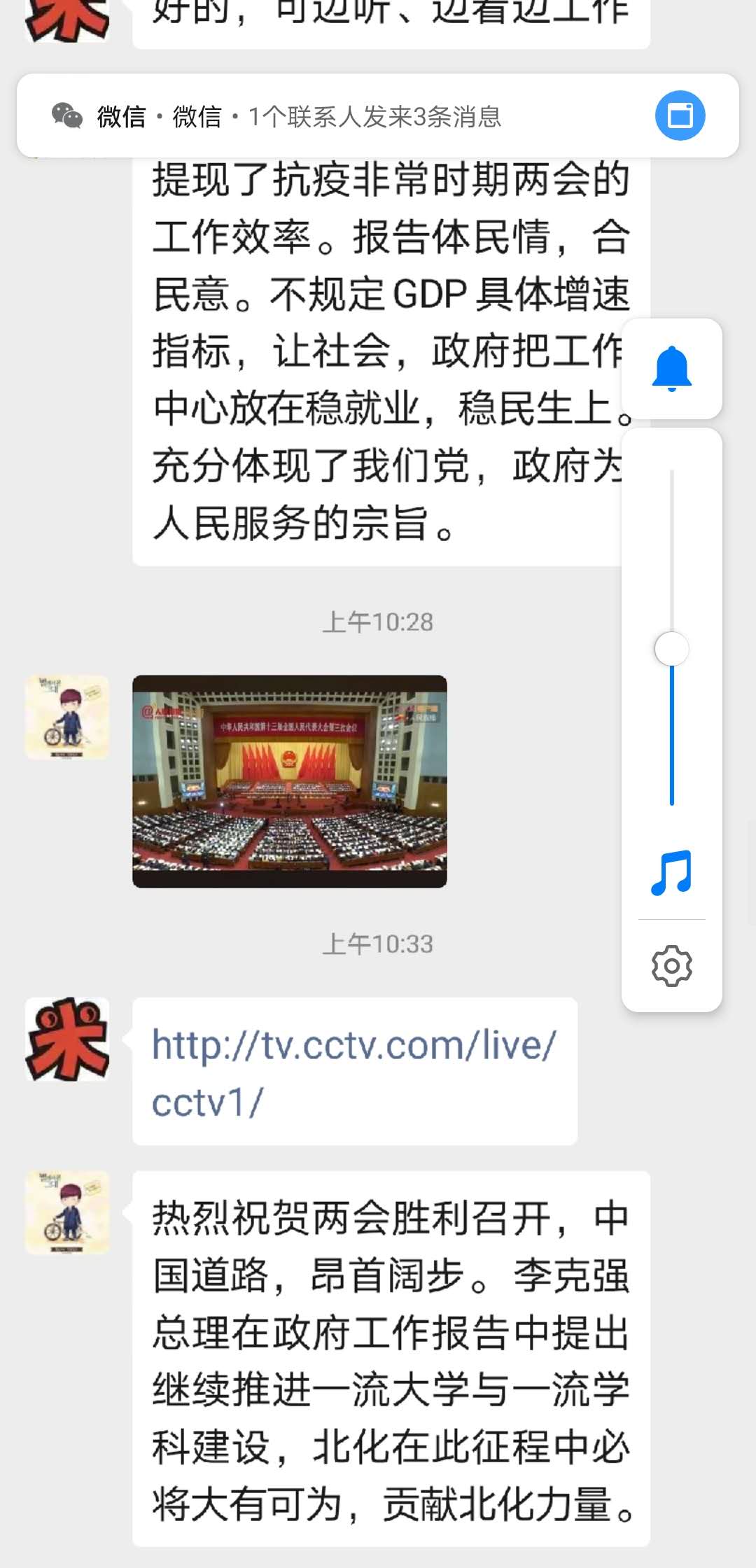756x1568 pixels.
Task: Open the cartoon boy avatar beside the image
Action: (x=67, y=717)
